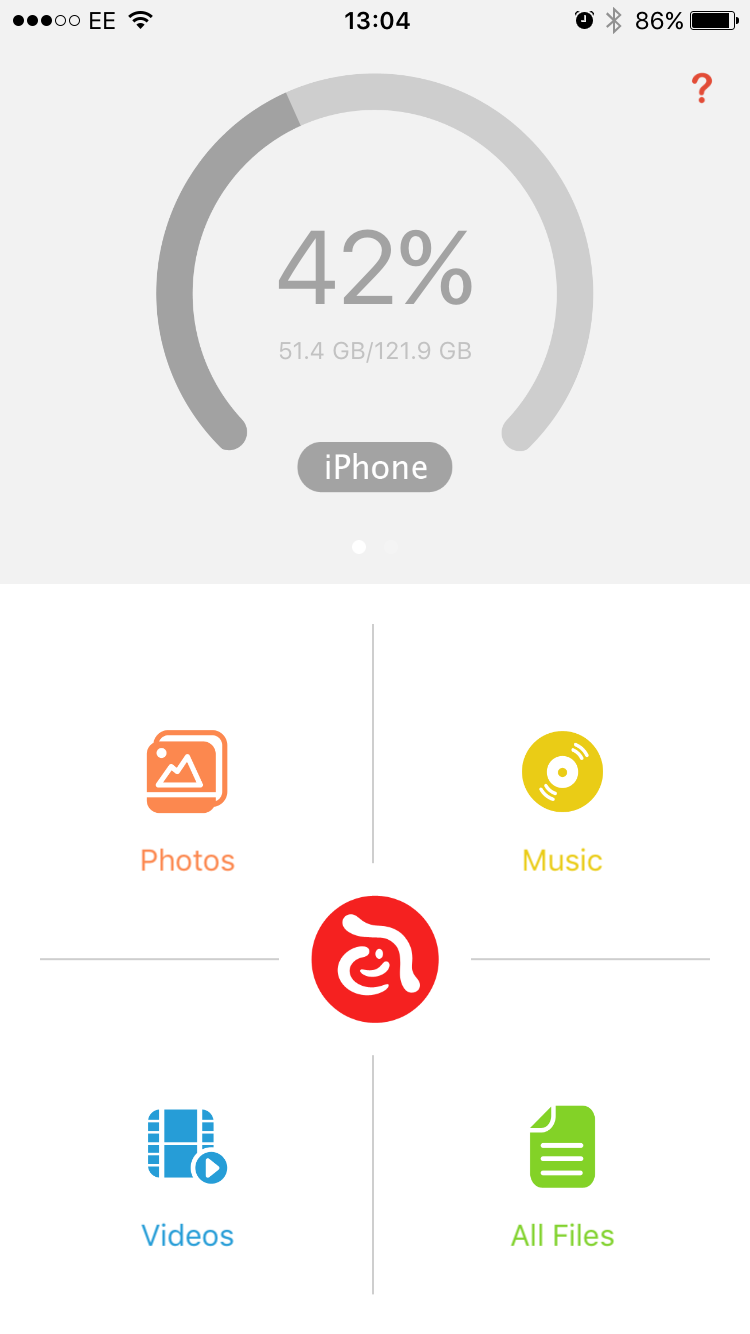Browse All Files
750x1334 pixels.
coord(562,1177)
